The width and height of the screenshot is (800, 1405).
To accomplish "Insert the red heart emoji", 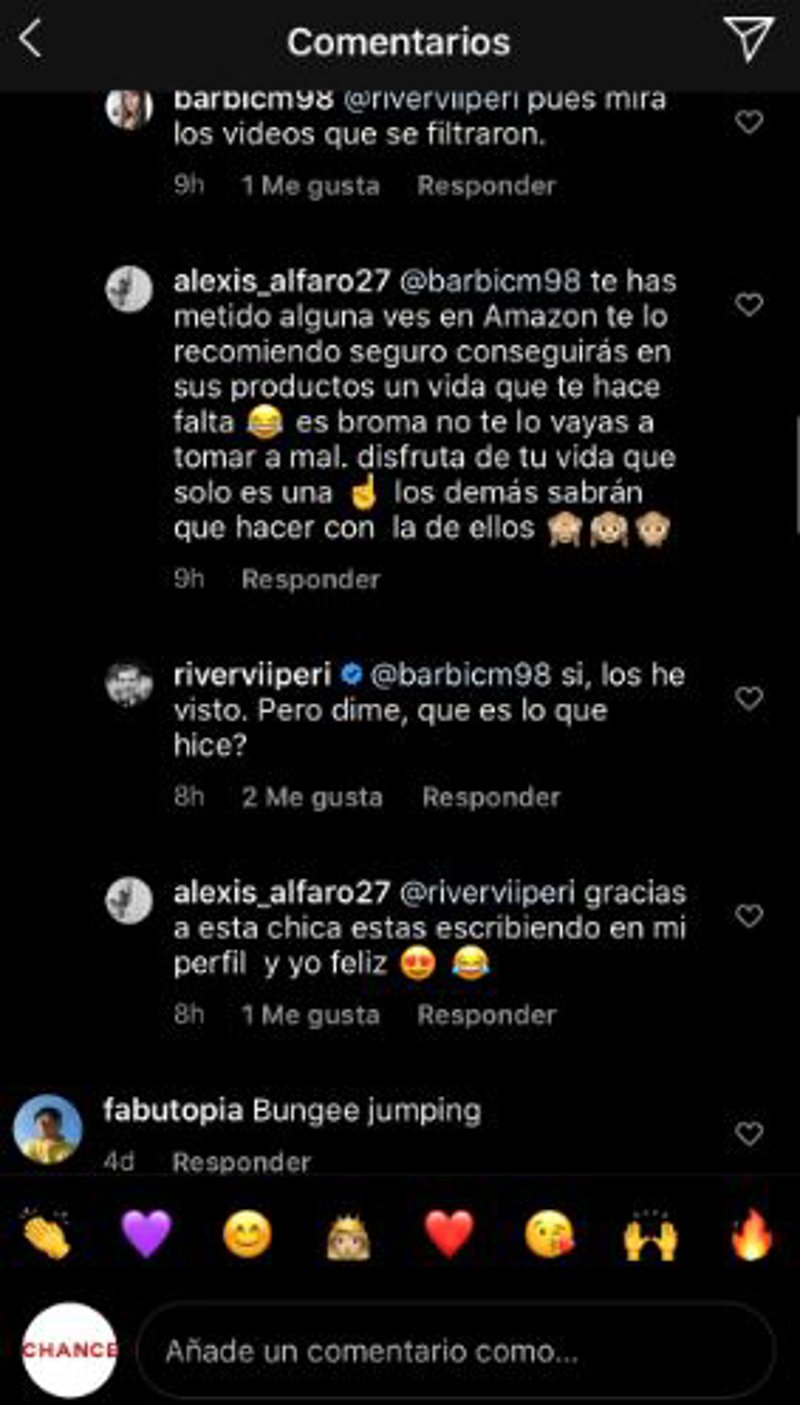I will (x=449, y=1236).
